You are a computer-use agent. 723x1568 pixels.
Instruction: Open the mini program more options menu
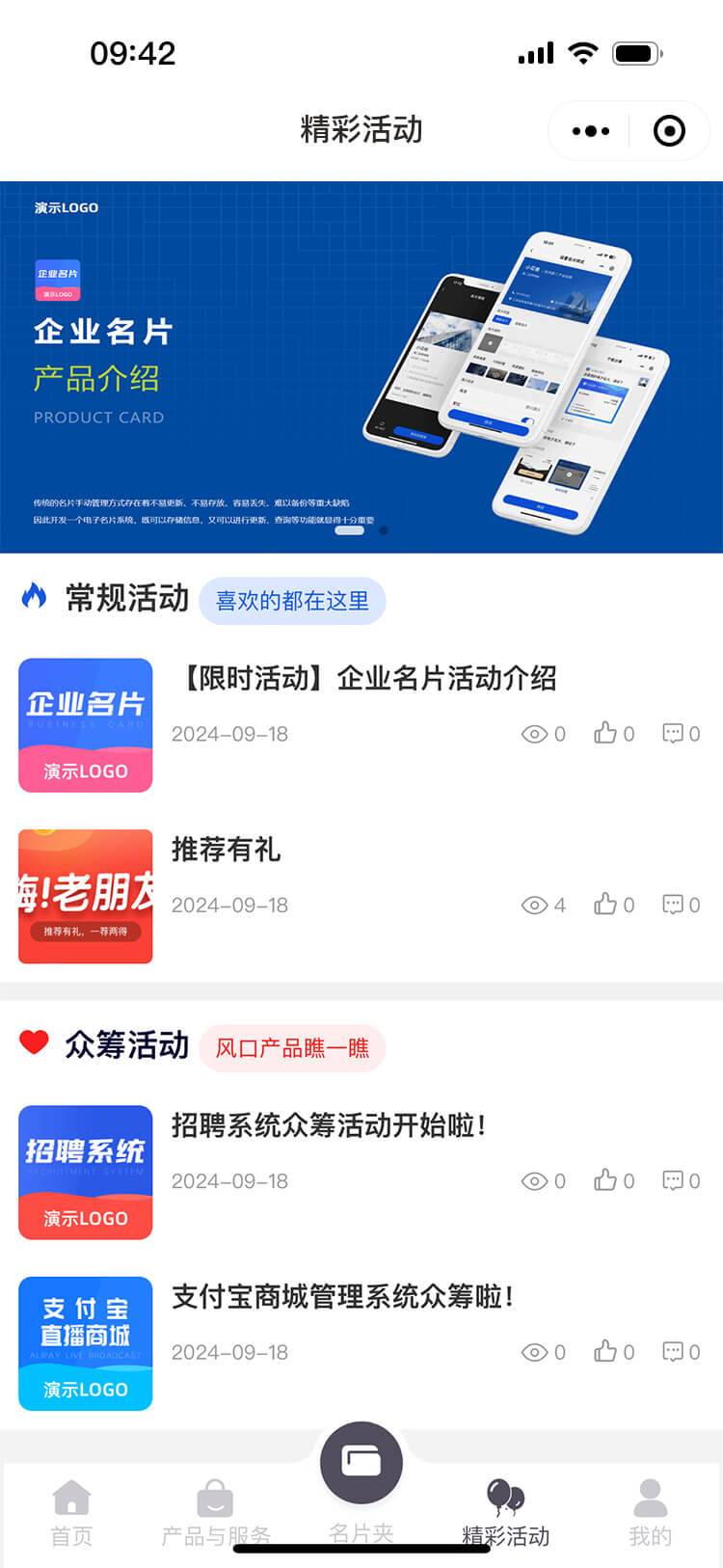click(590, 130)
